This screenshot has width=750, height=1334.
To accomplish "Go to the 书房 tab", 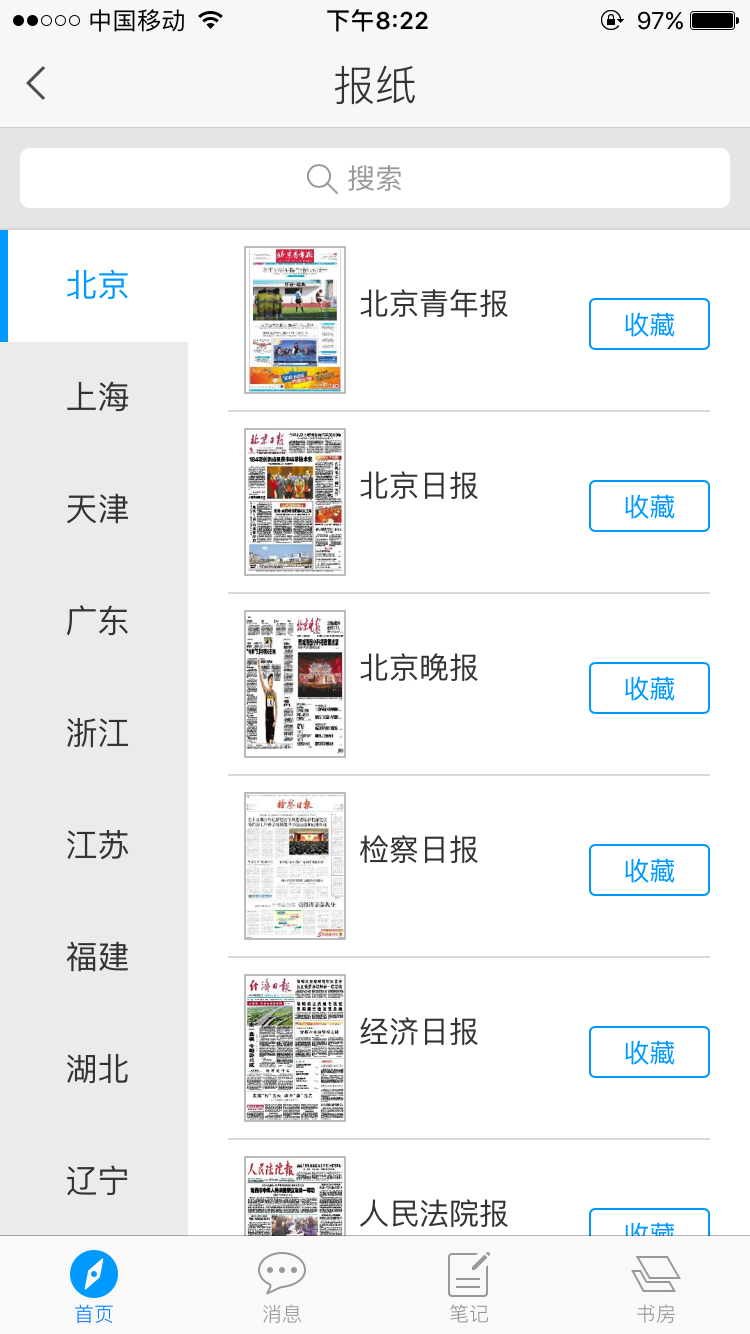I will point(655,1287).
